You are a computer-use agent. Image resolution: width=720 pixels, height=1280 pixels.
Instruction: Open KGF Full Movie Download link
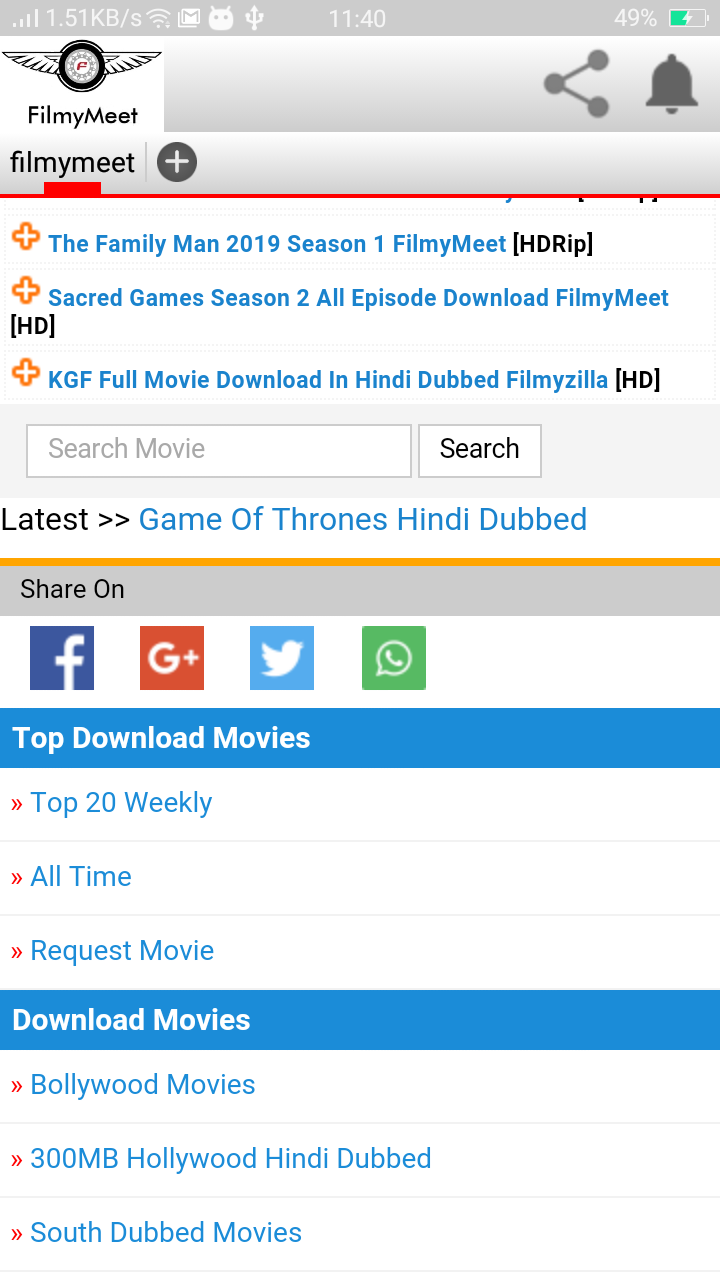[328, 380]
